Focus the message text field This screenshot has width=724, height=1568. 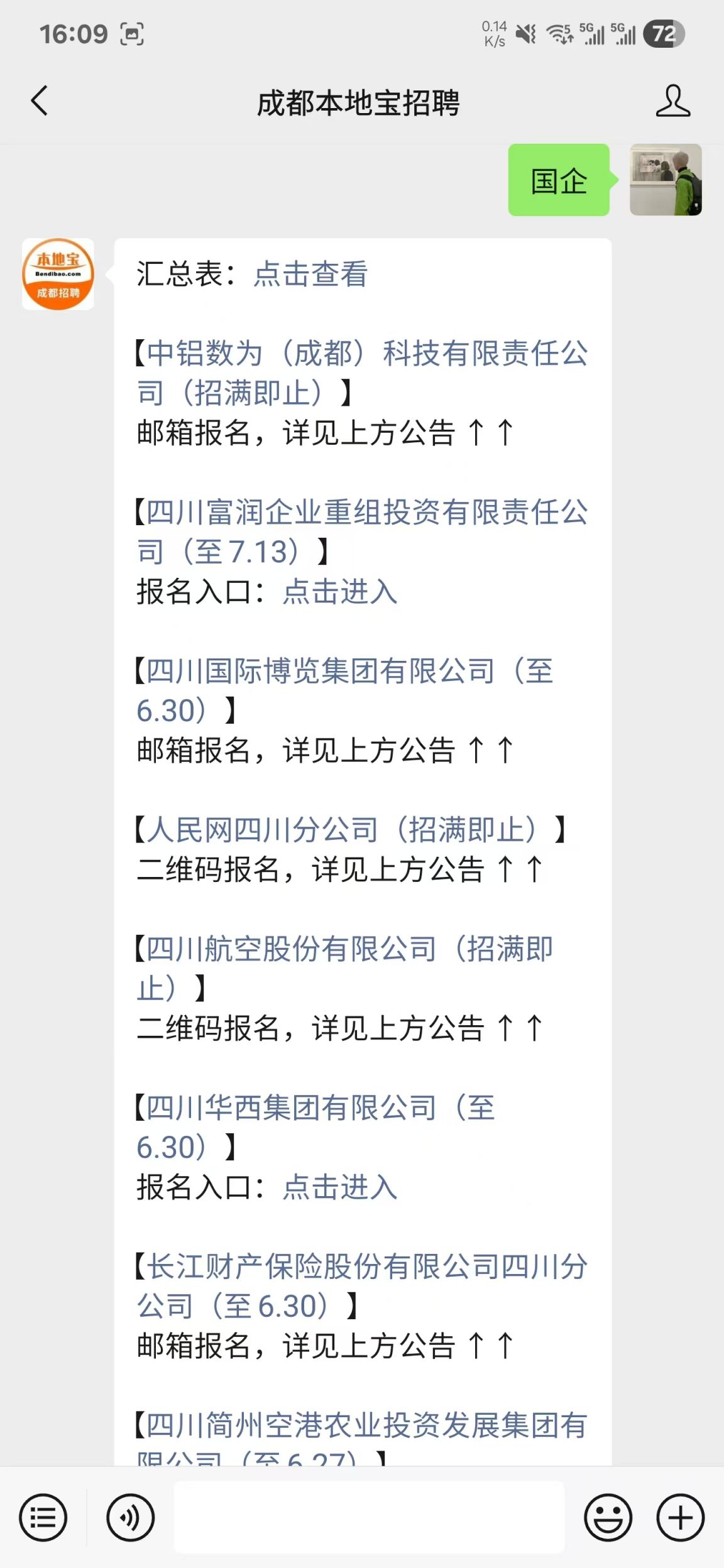pos(369,1518)
